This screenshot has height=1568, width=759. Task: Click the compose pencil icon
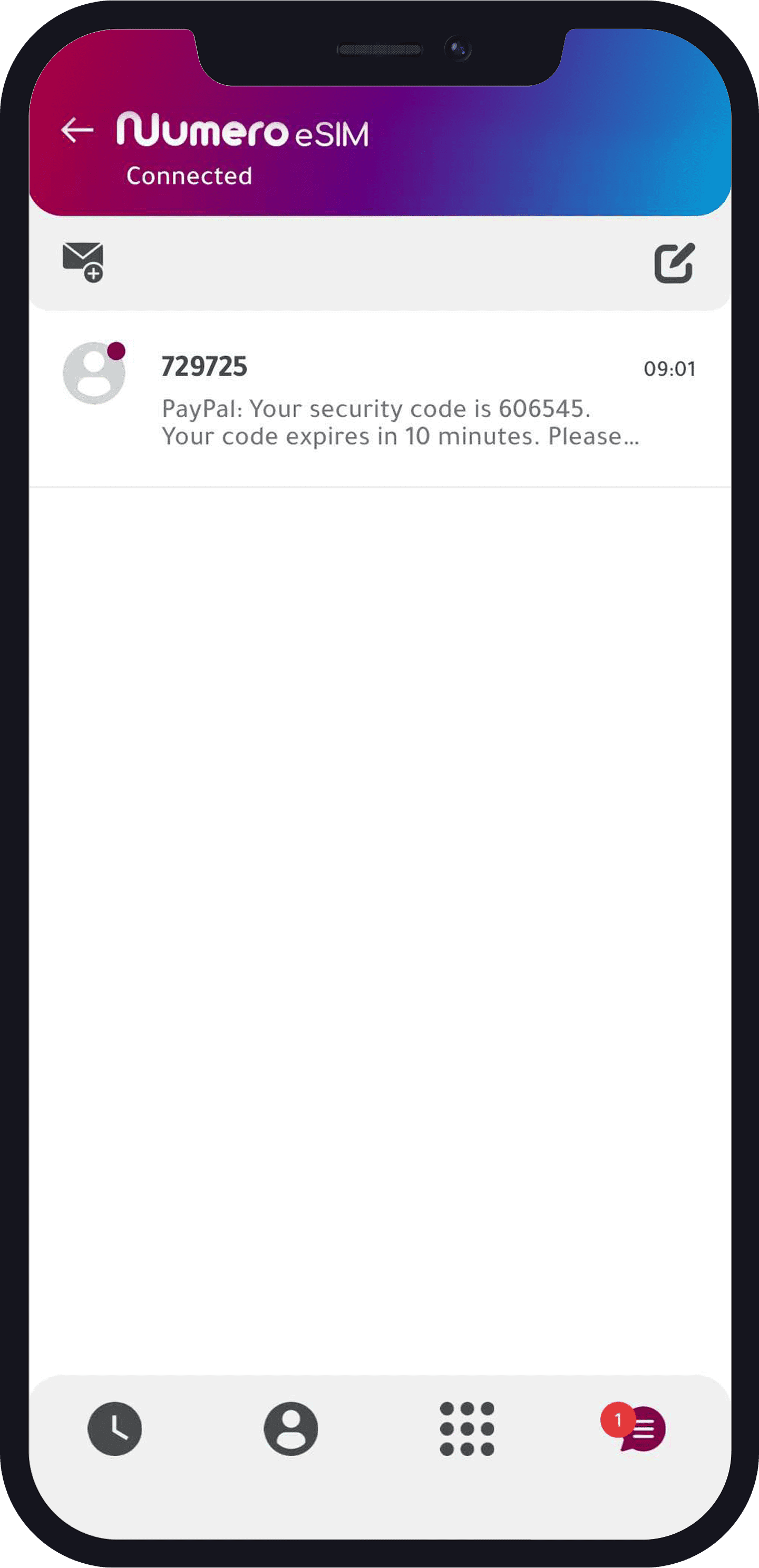coord(674,262)
